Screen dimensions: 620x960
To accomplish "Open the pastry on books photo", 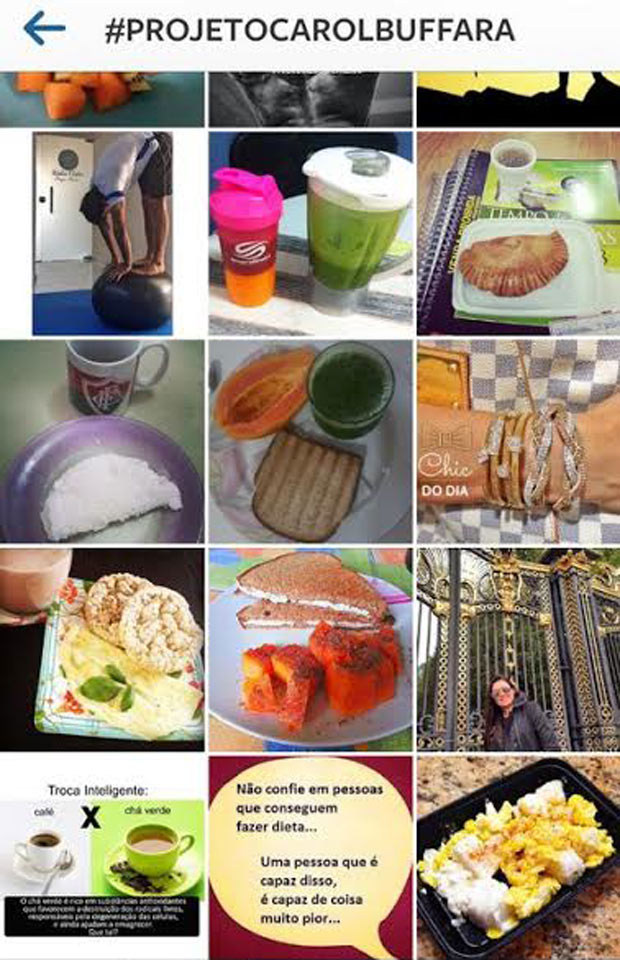I will pos(518,233).
